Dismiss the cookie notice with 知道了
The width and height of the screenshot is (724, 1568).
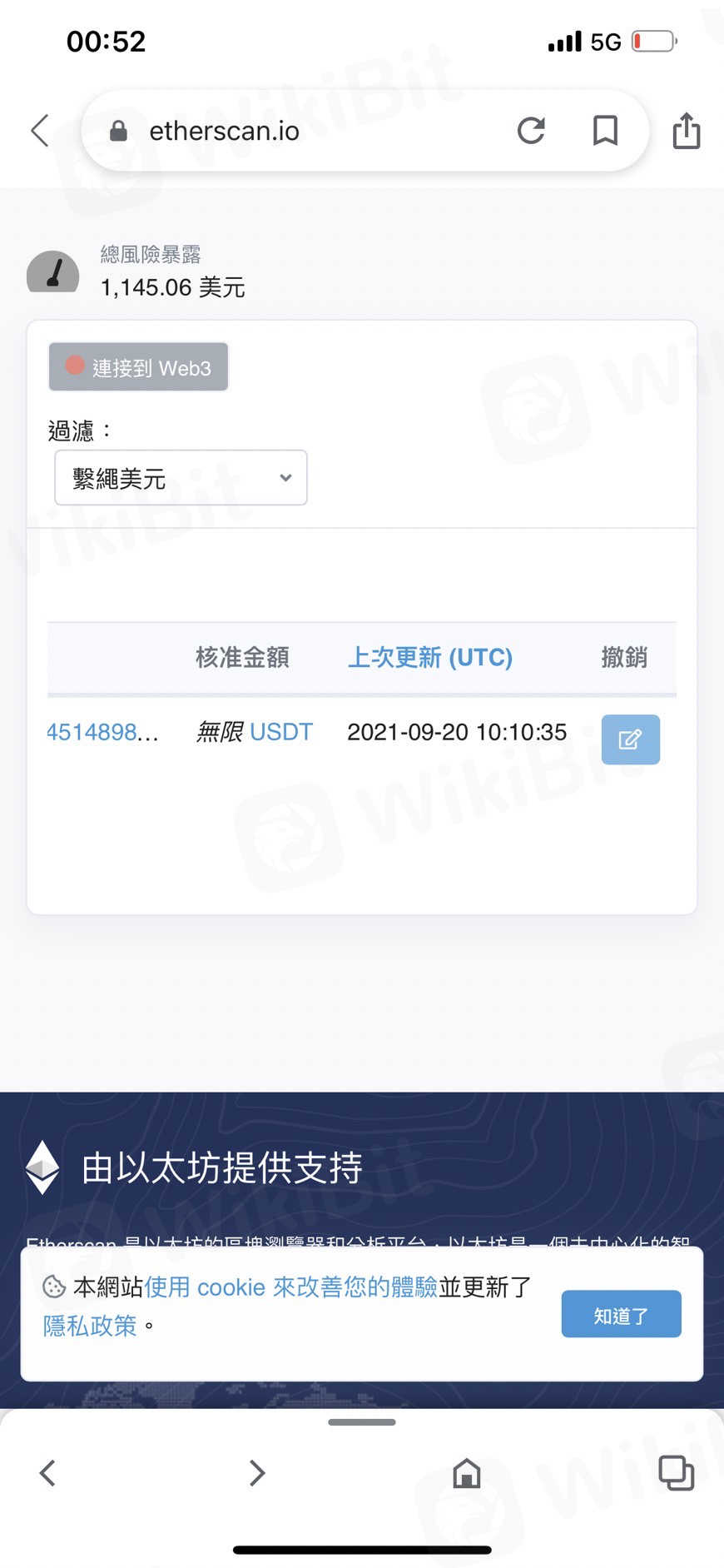tap(621, 1315)
